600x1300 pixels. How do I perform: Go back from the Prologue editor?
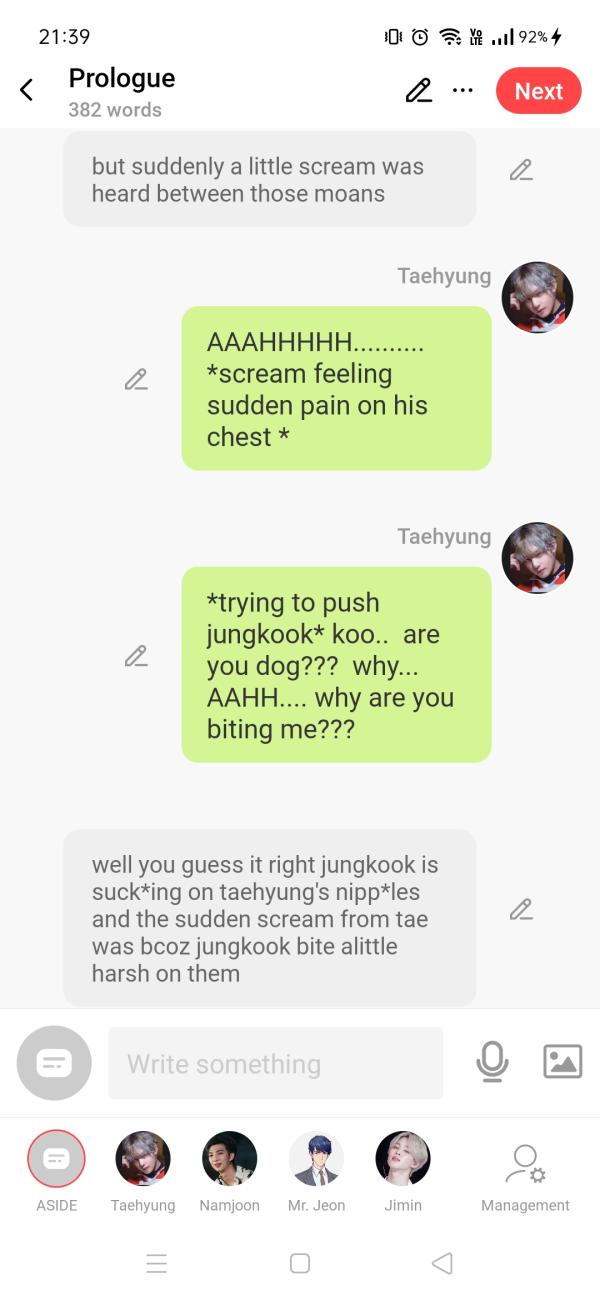pyautogui.click(x=27, y=90)
